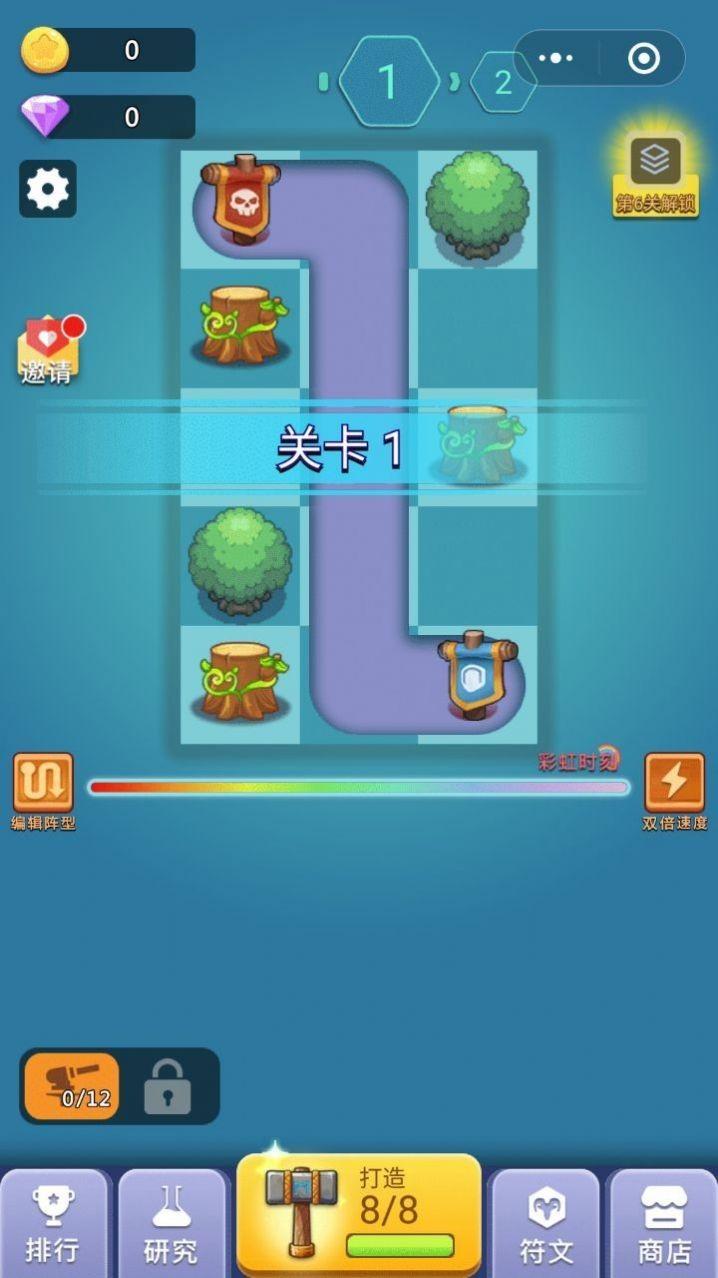Open the 邀请 invite gift
Screen dimensions: 718x1278
[x=47, y=351]
